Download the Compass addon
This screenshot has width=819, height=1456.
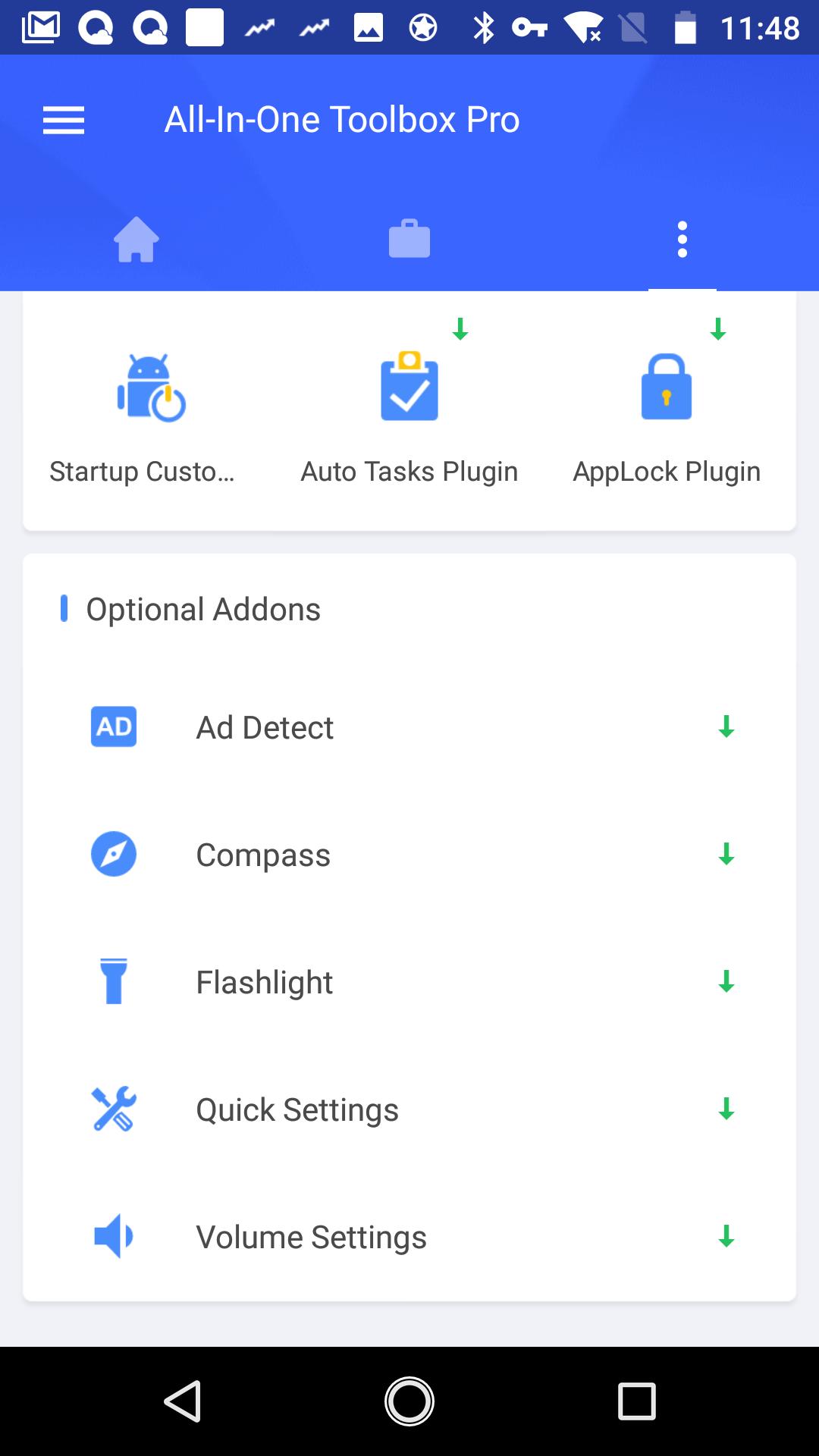click(726, 854)
